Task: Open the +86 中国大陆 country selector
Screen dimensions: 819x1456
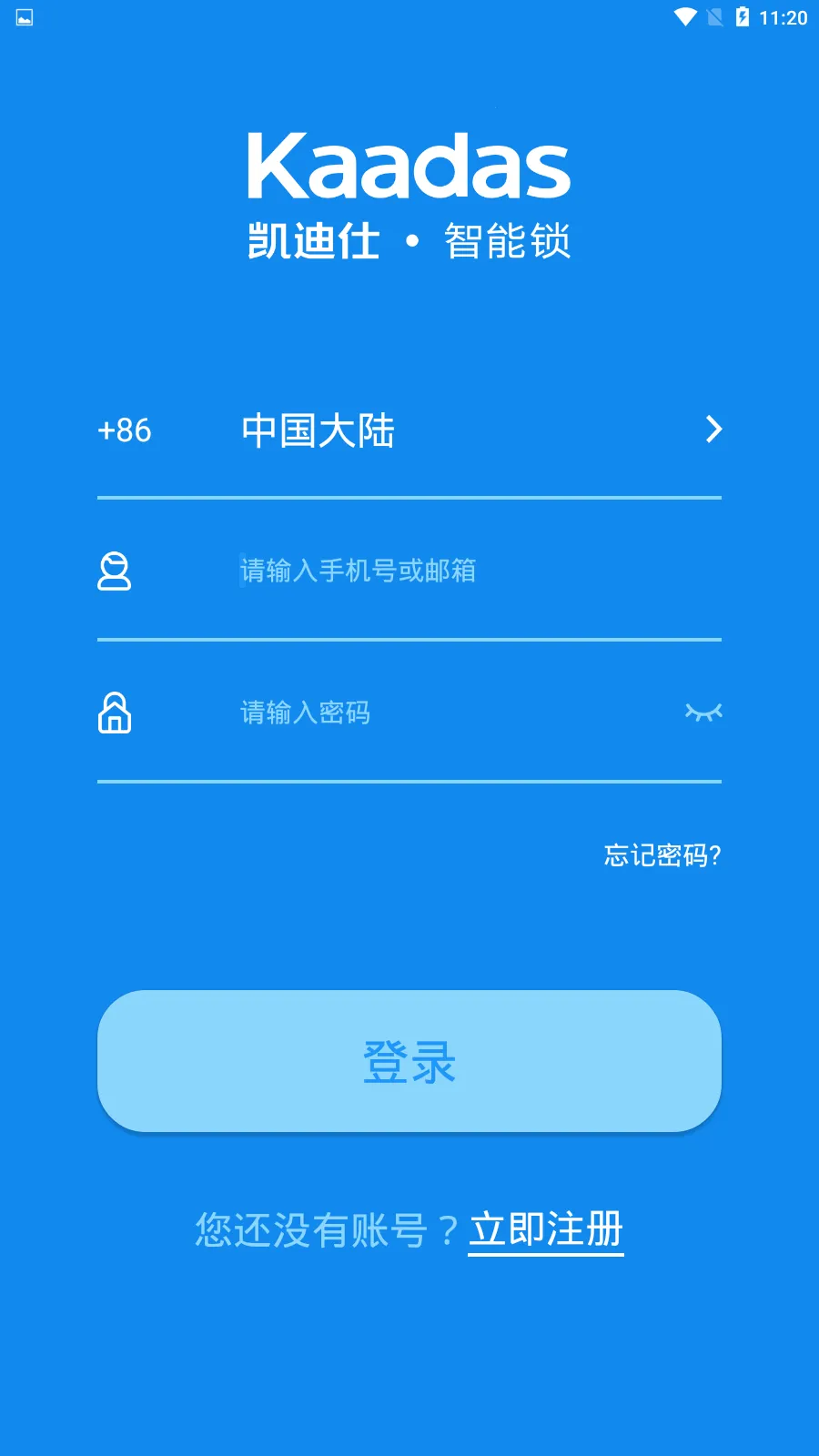Action: click(409, 430)
